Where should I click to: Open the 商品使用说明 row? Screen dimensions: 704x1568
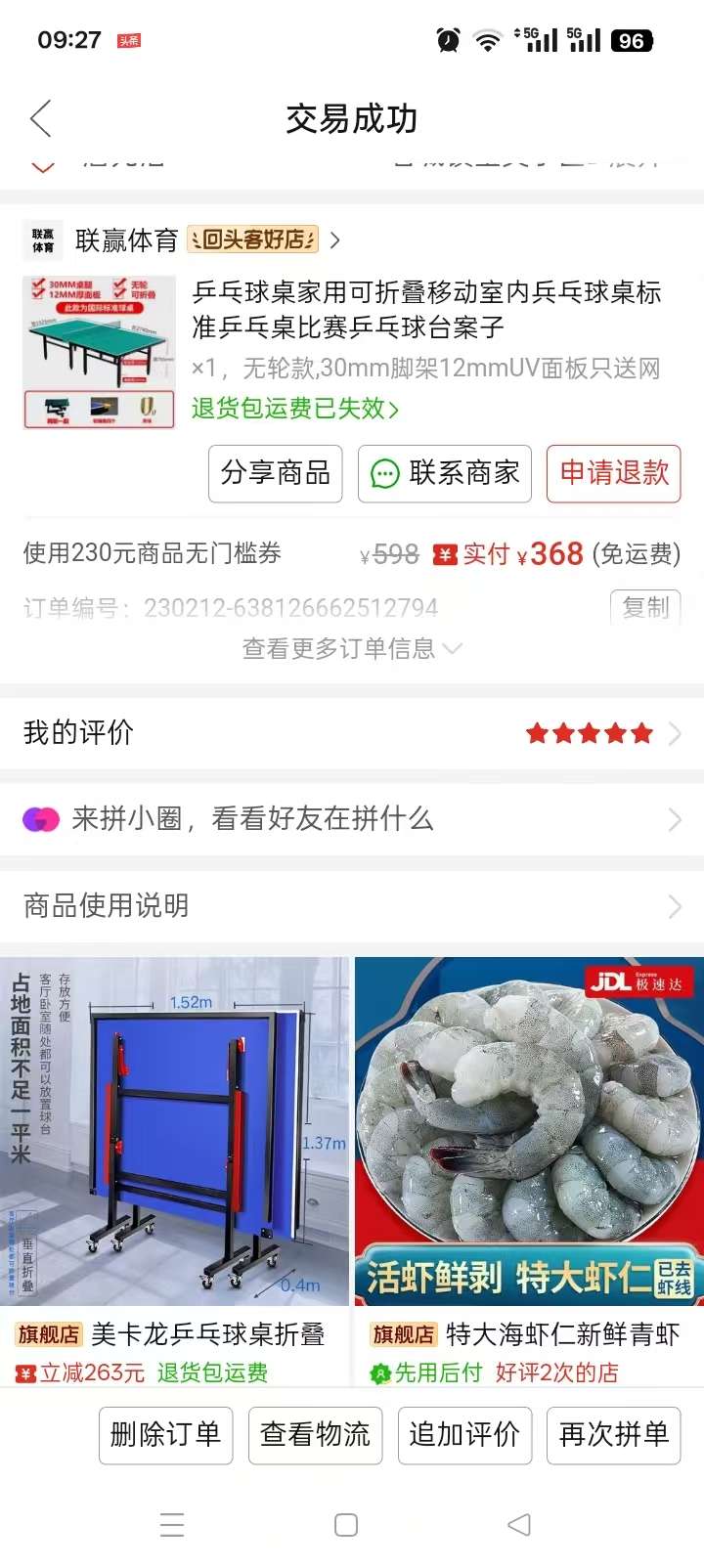352,906
